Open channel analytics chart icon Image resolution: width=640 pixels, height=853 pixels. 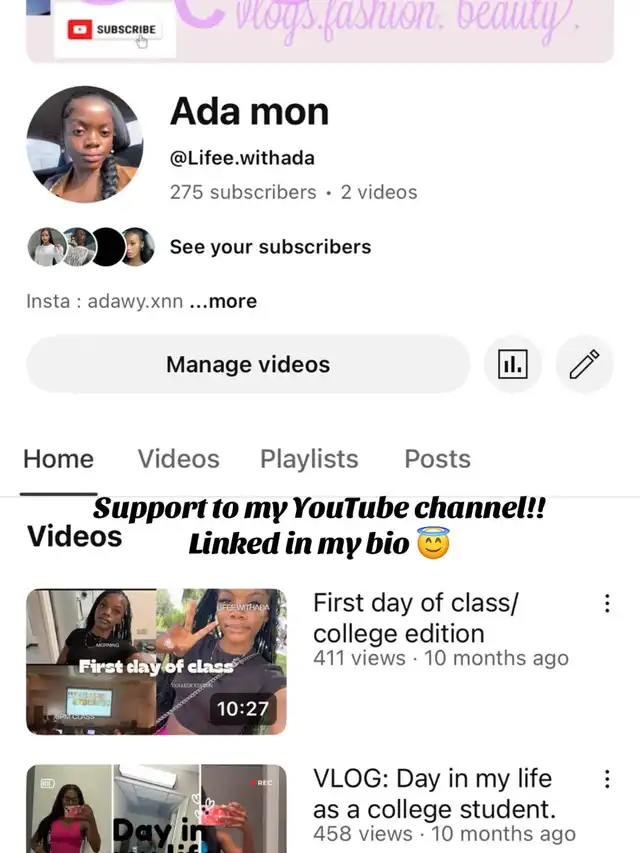pyautogui.click(x=512, y=365)
